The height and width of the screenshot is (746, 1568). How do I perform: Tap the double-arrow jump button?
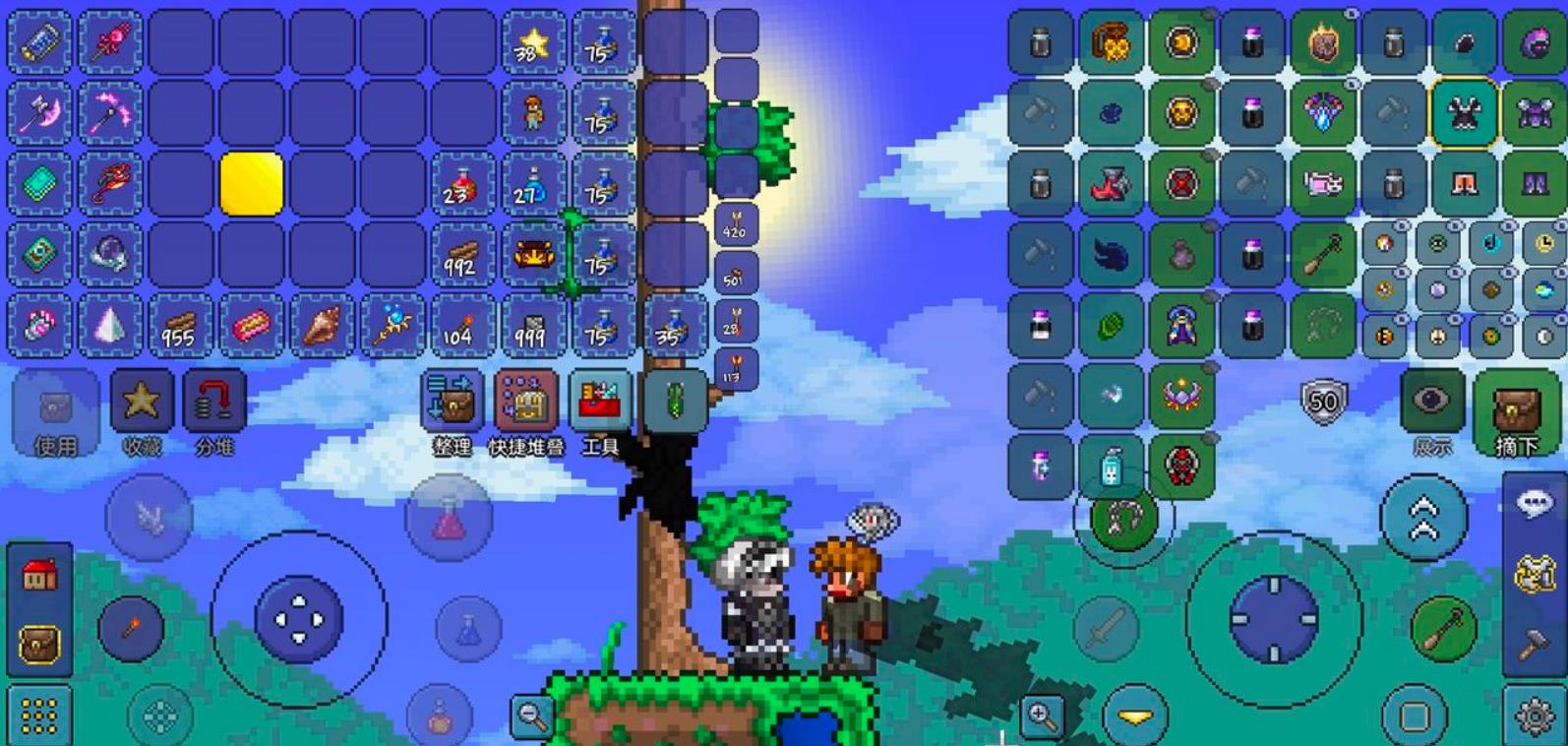[1423, 517]
